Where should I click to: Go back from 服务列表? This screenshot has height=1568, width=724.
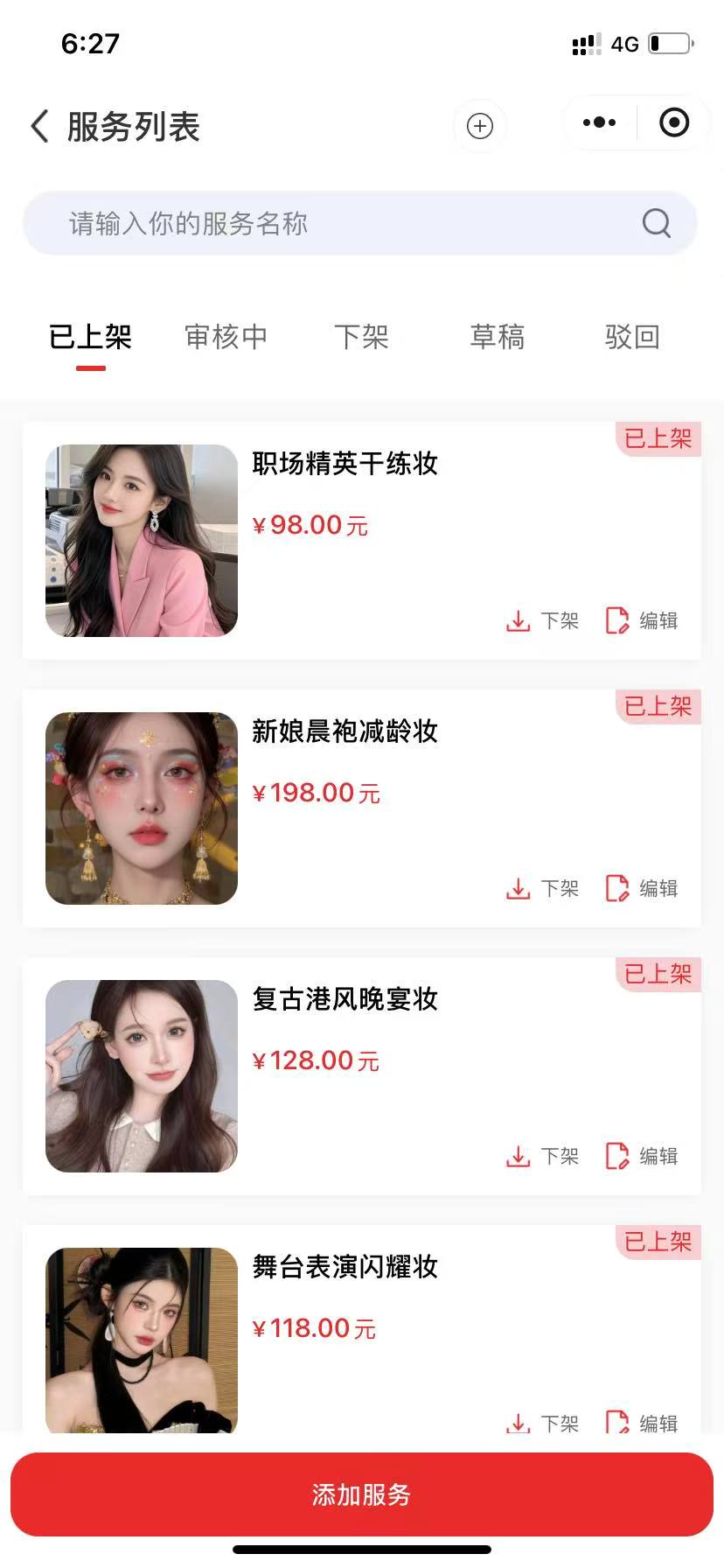click(x=39, y=126)
